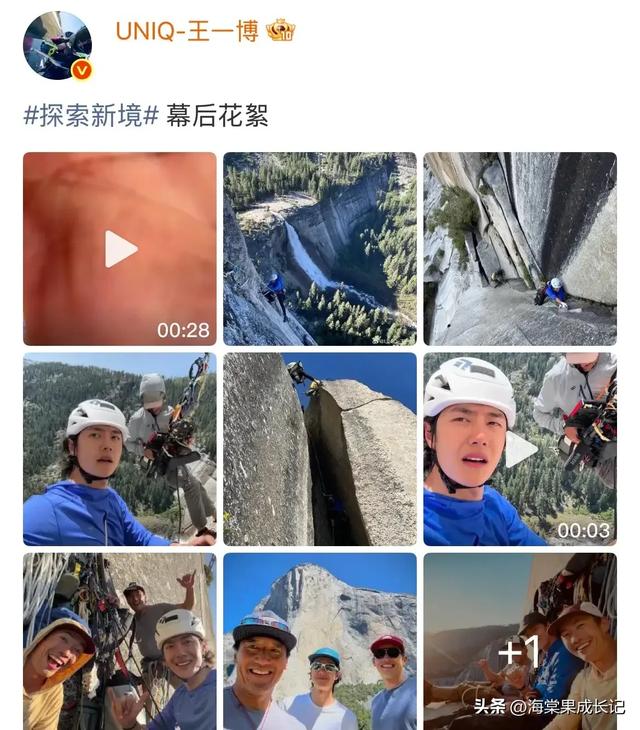Image resolution: width=640 pixels, height=730 pixels.
Task: Play the 00:28 video thumbnail
Action: click(x=120, y=249)
